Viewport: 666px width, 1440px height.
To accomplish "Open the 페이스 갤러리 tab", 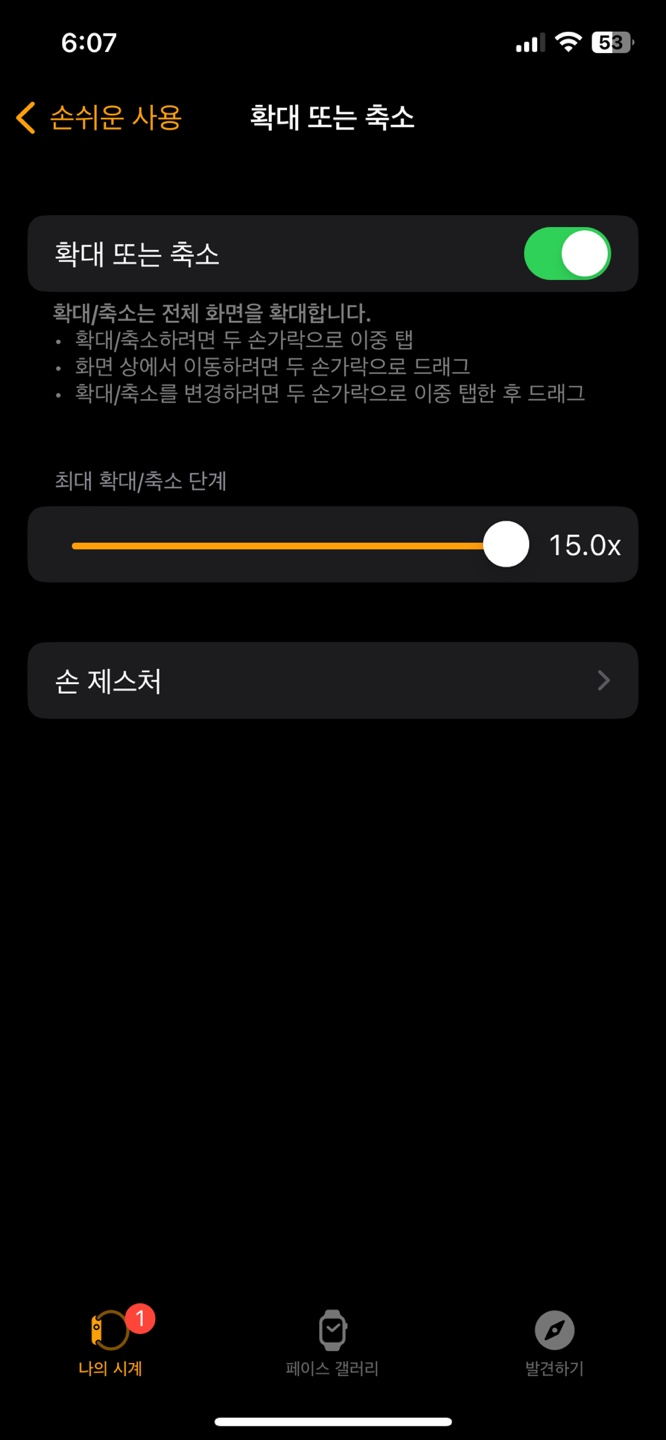I will (x=332, y=1343).
